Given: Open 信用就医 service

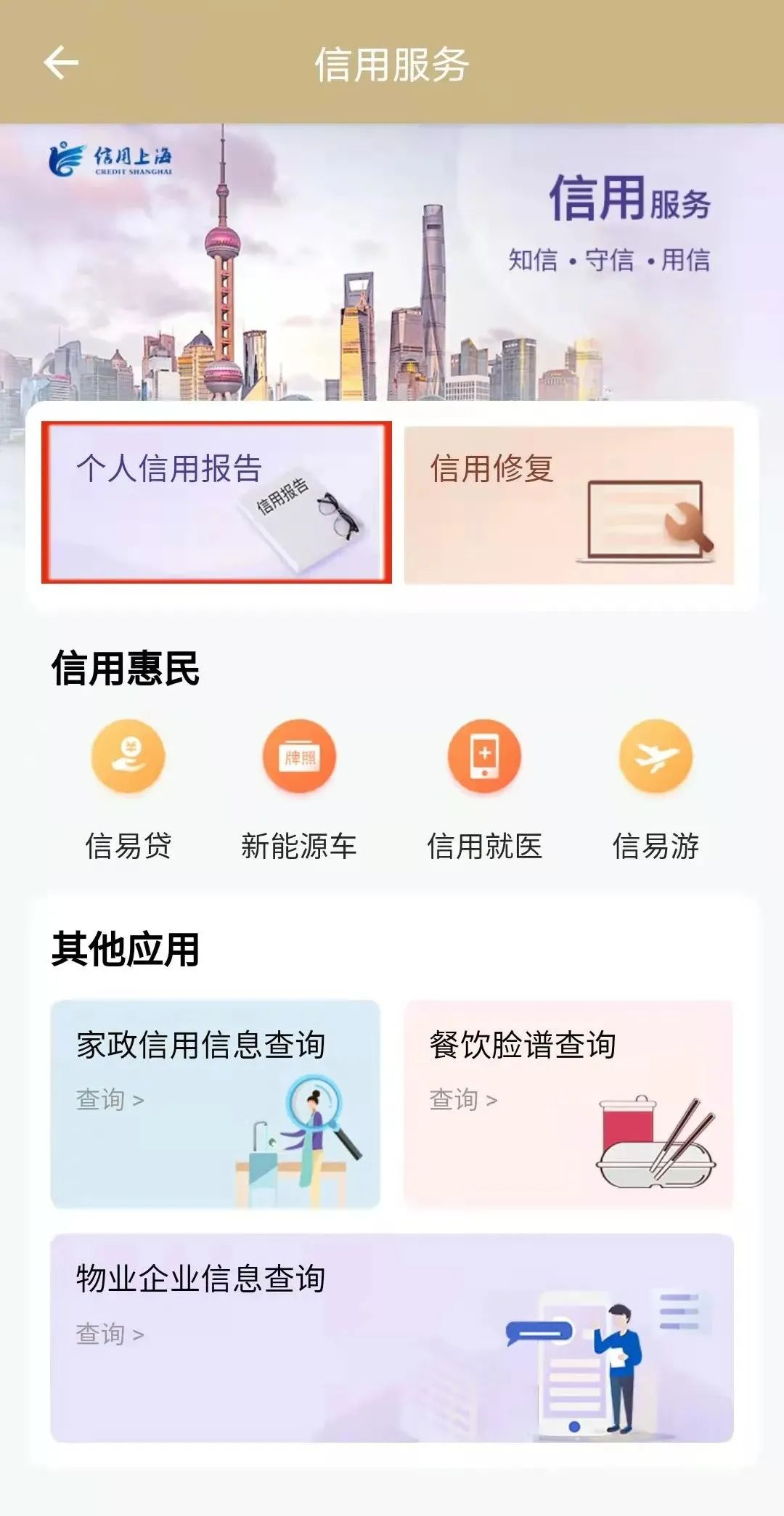Looking at the screenshot, I should point(484,757).
